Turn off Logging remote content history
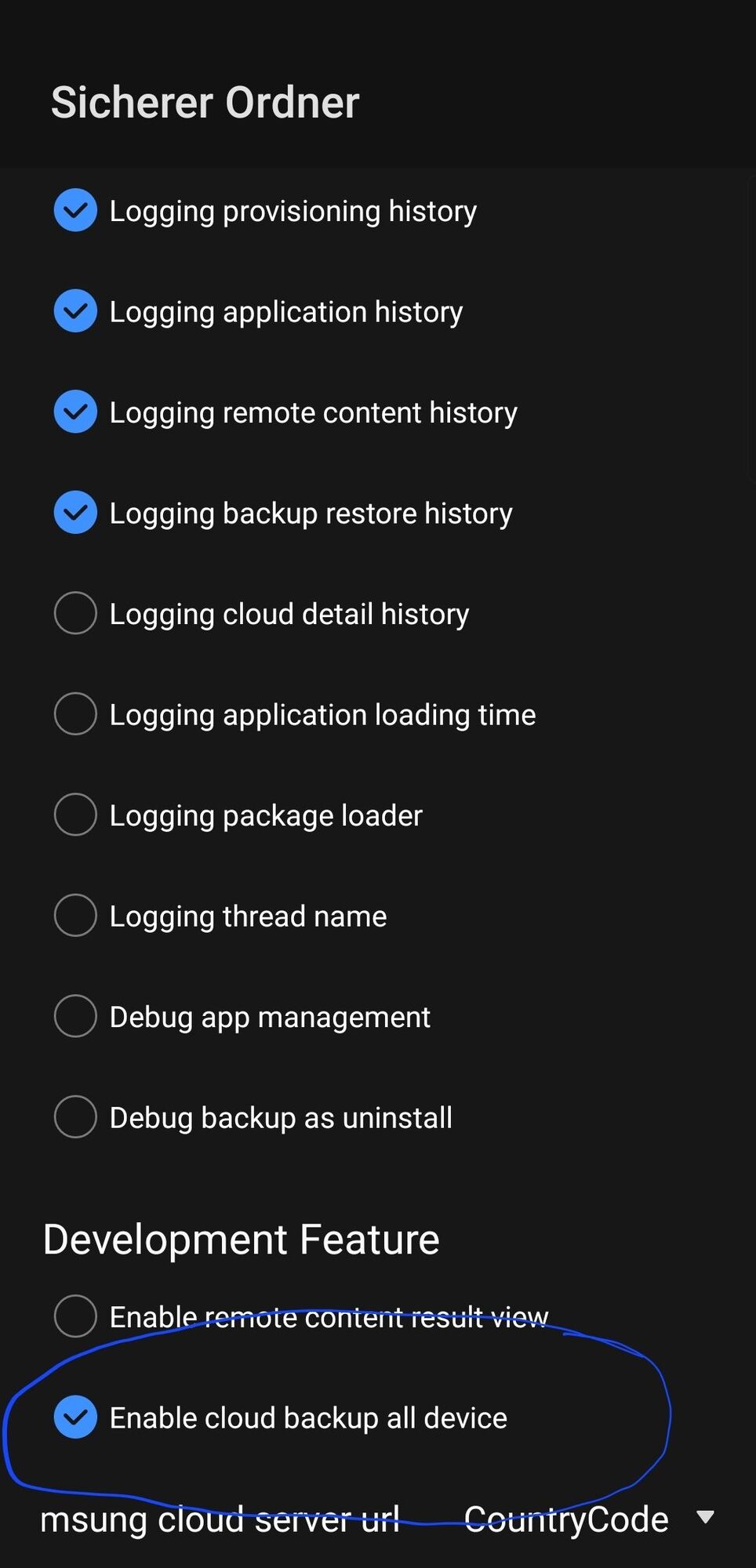Image resolution: width=756 pixels, height=1568 pixels. click(x=75, y=412)
